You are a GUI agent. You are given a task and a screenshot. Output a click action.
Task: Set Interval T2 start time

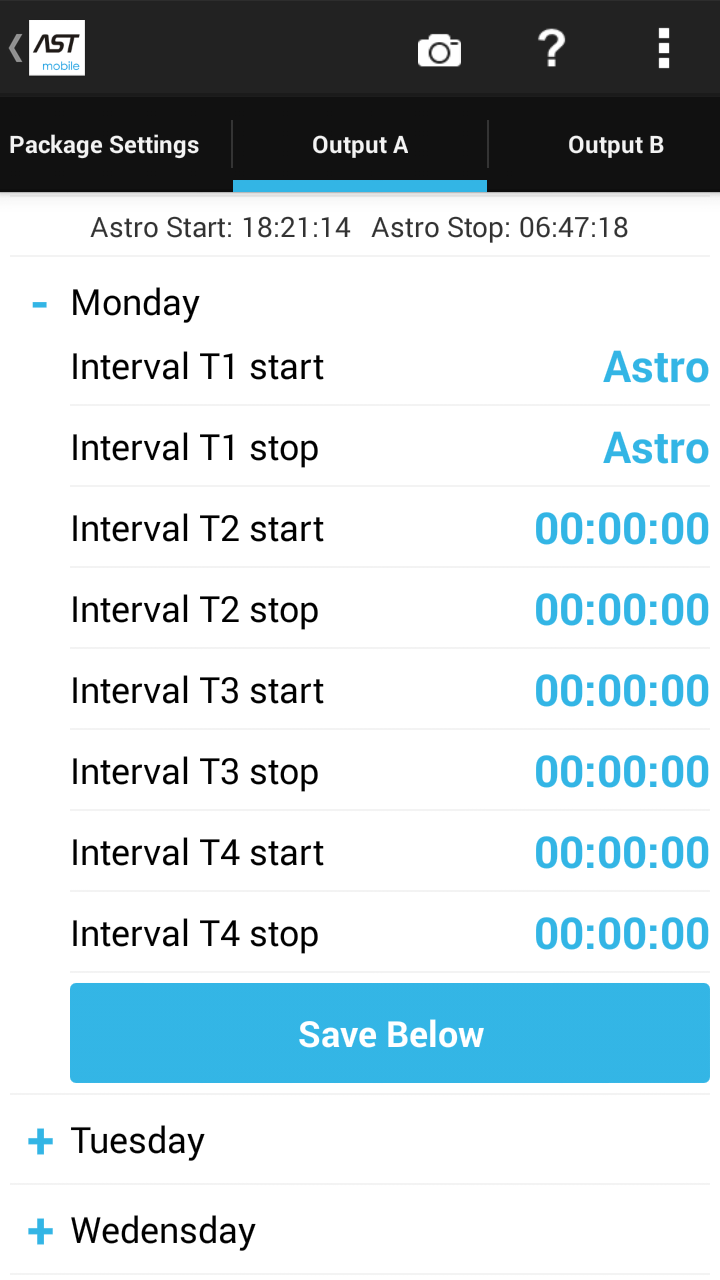click(621, 529)
